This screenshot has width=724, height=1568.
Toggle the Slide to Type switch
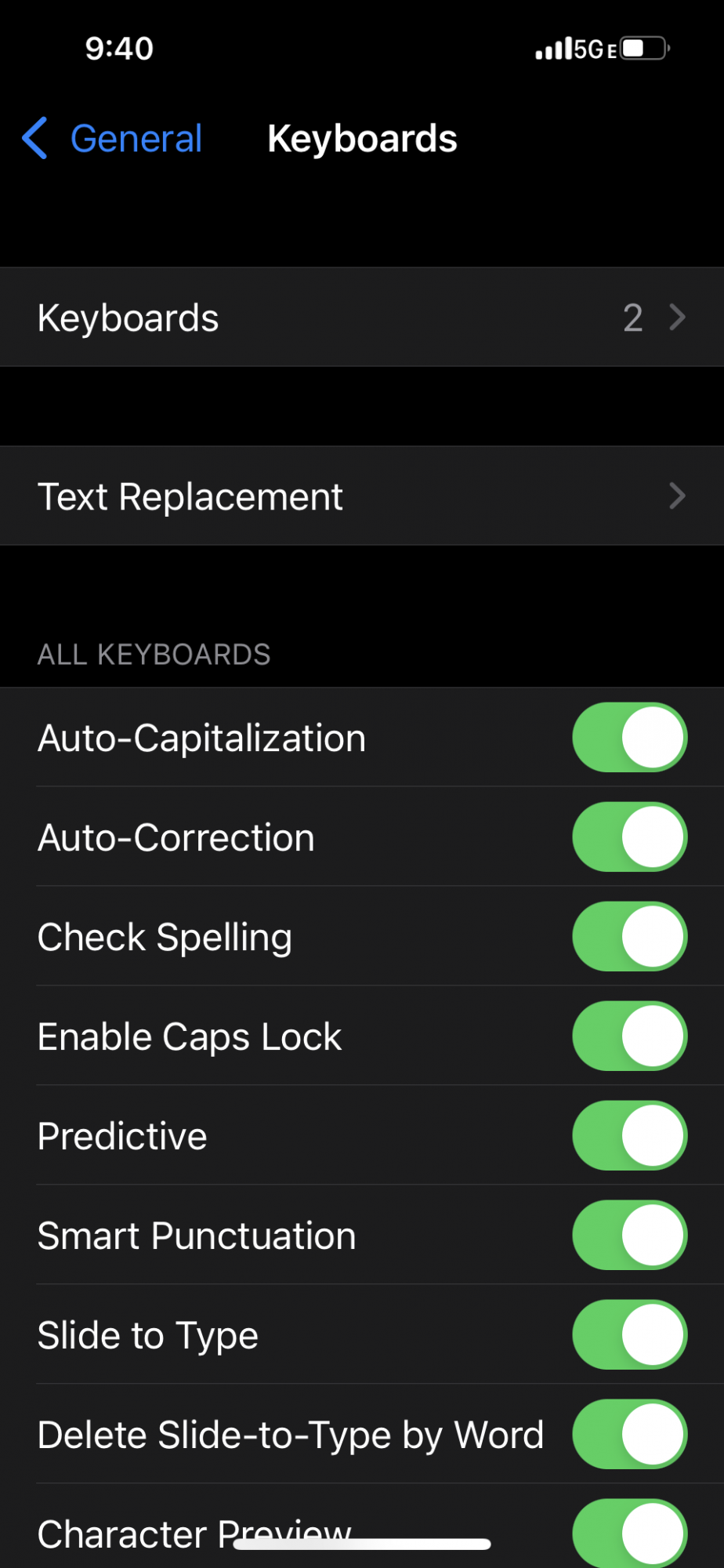click(630, 1335)
